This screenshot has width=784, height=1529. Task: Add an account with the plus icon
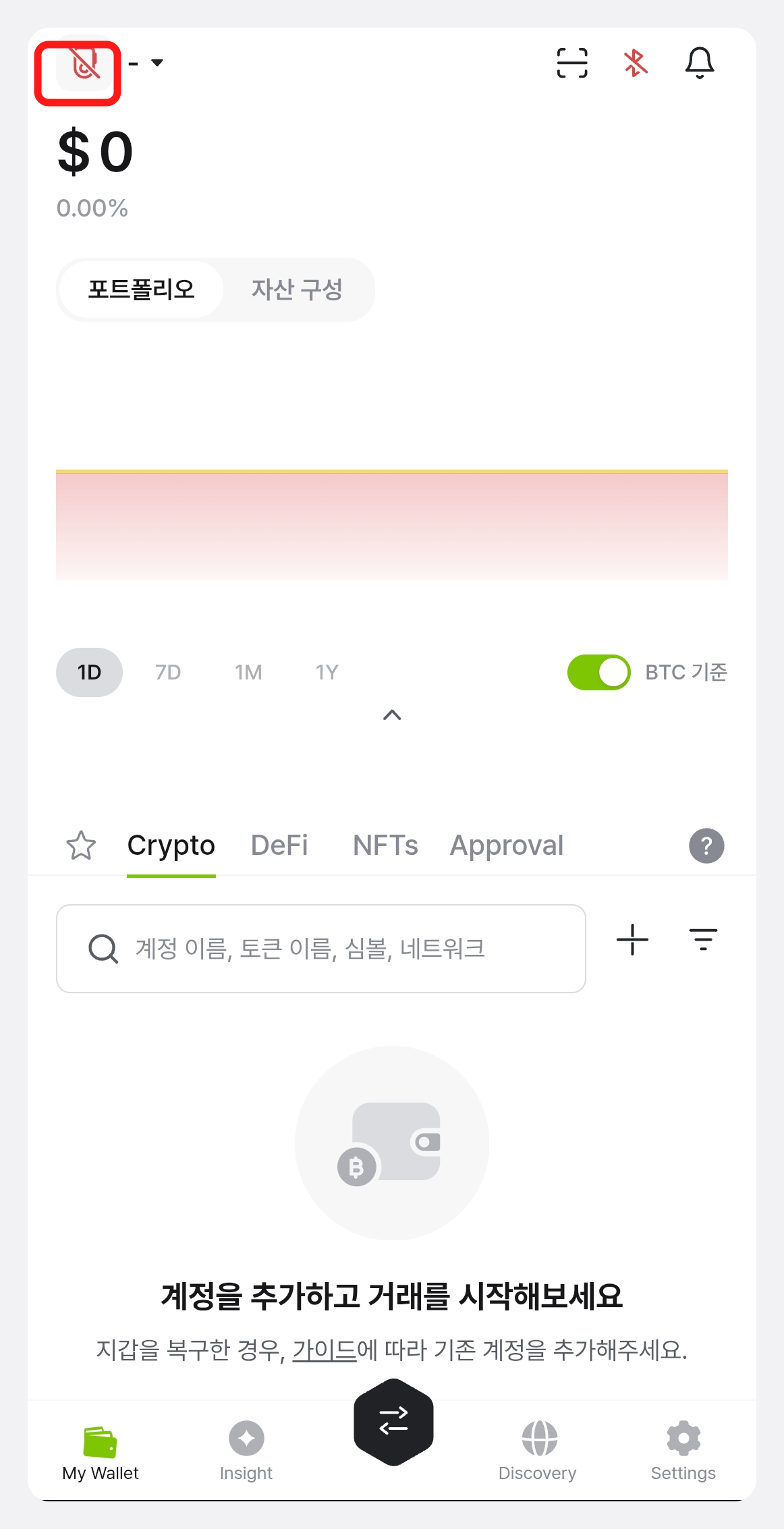coord(632,939)
